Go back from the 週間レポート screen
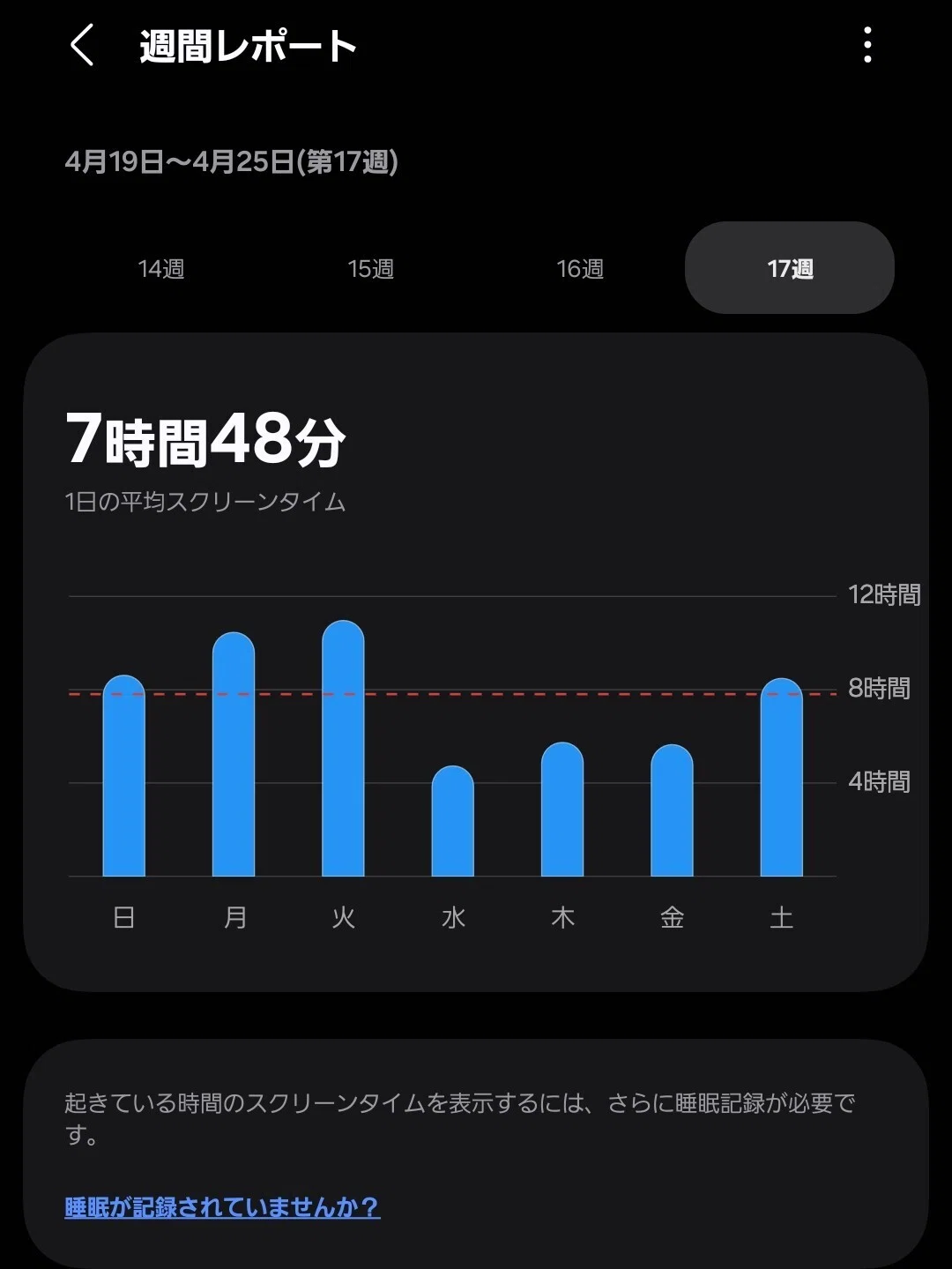952x1269 pixels. coord(82,45)
